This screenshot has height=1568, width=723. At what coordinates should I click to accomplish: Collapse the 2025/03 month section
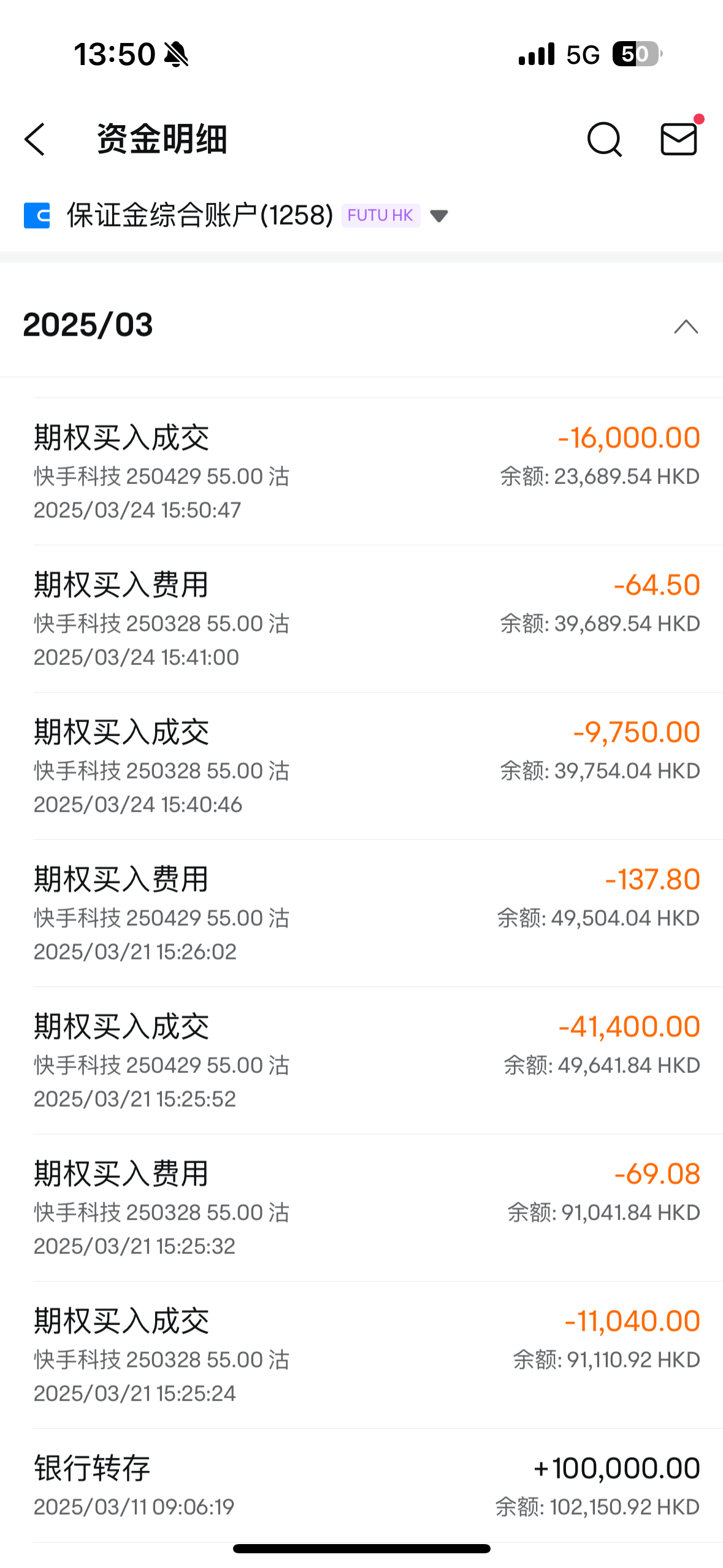686,326
